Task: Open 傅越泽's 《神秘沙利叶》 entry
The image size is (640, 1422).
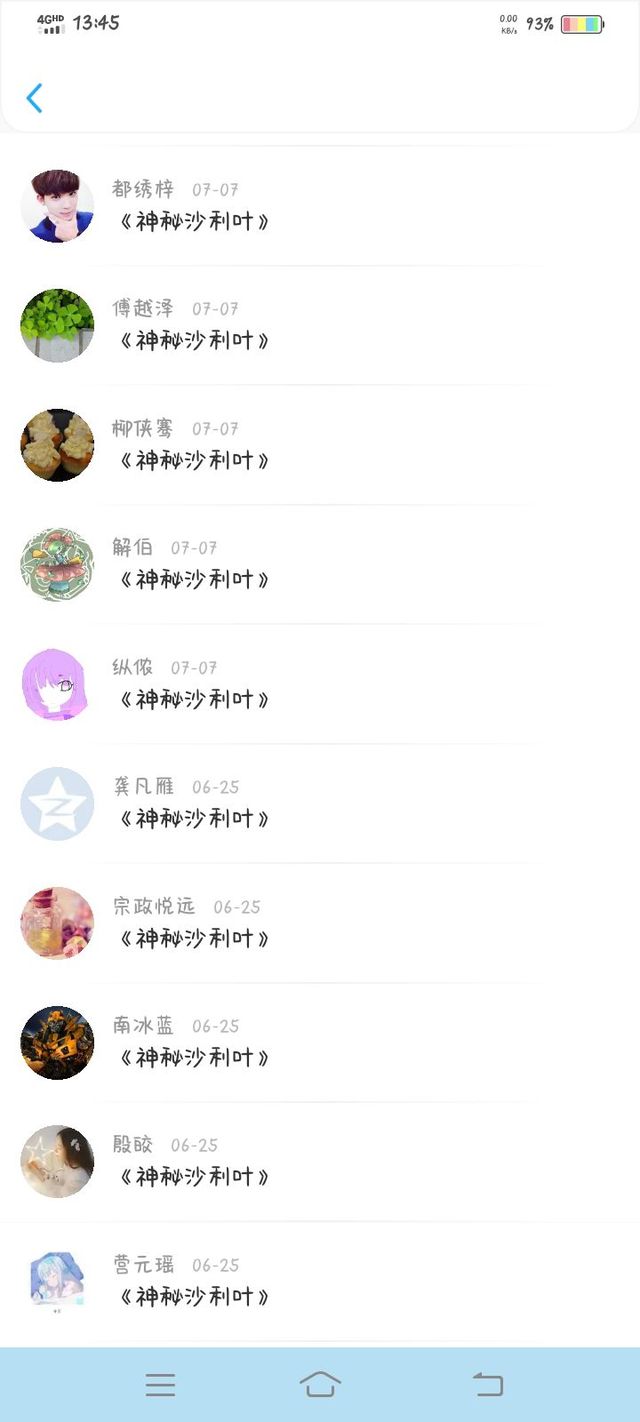Action: click(x=193, y=341)
